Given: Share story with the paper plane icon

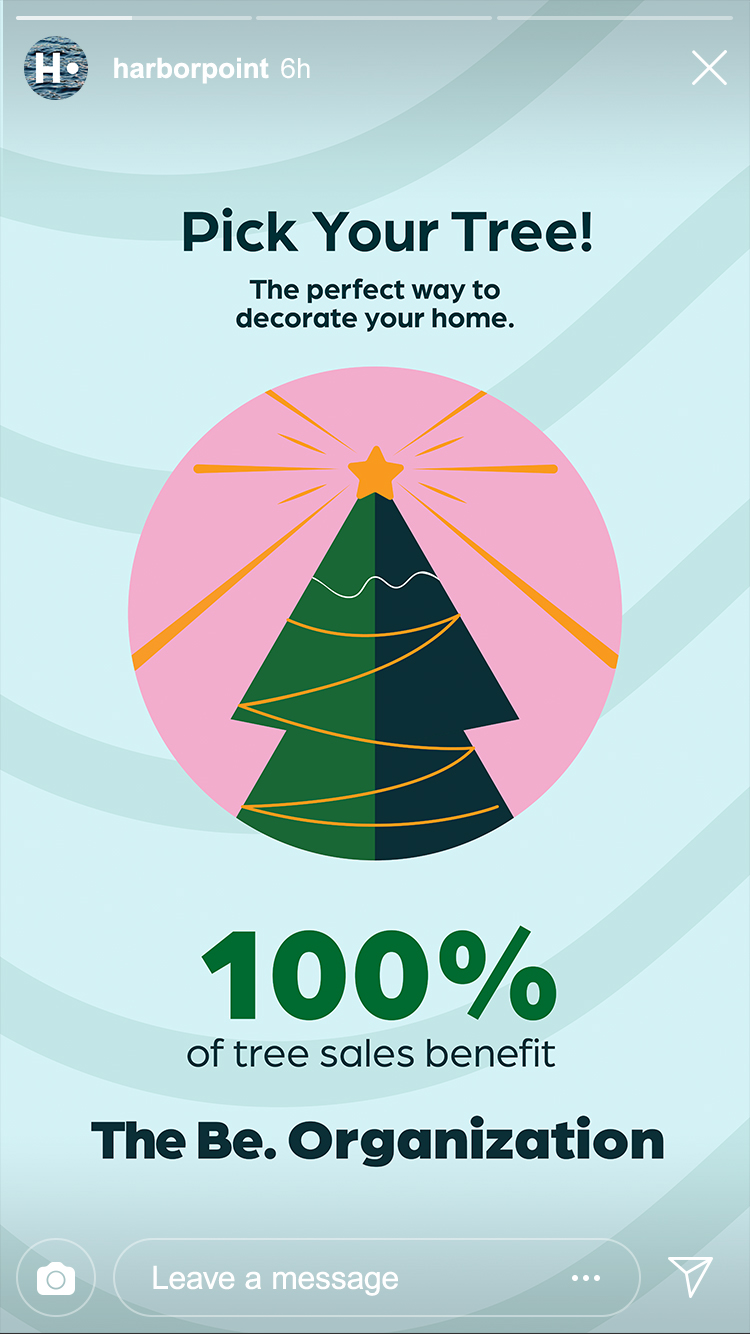Looking at the screenshot, I should click(690, 1276).
